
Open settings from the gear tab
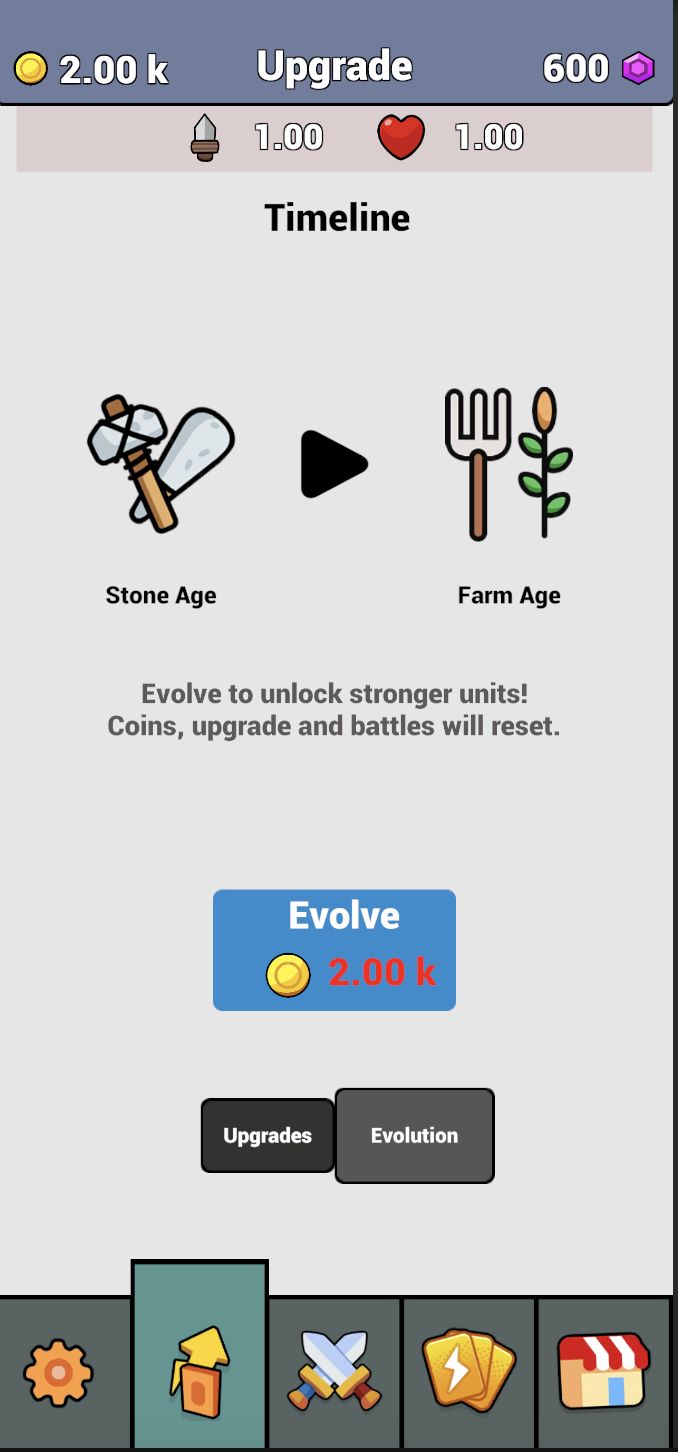60,1372
